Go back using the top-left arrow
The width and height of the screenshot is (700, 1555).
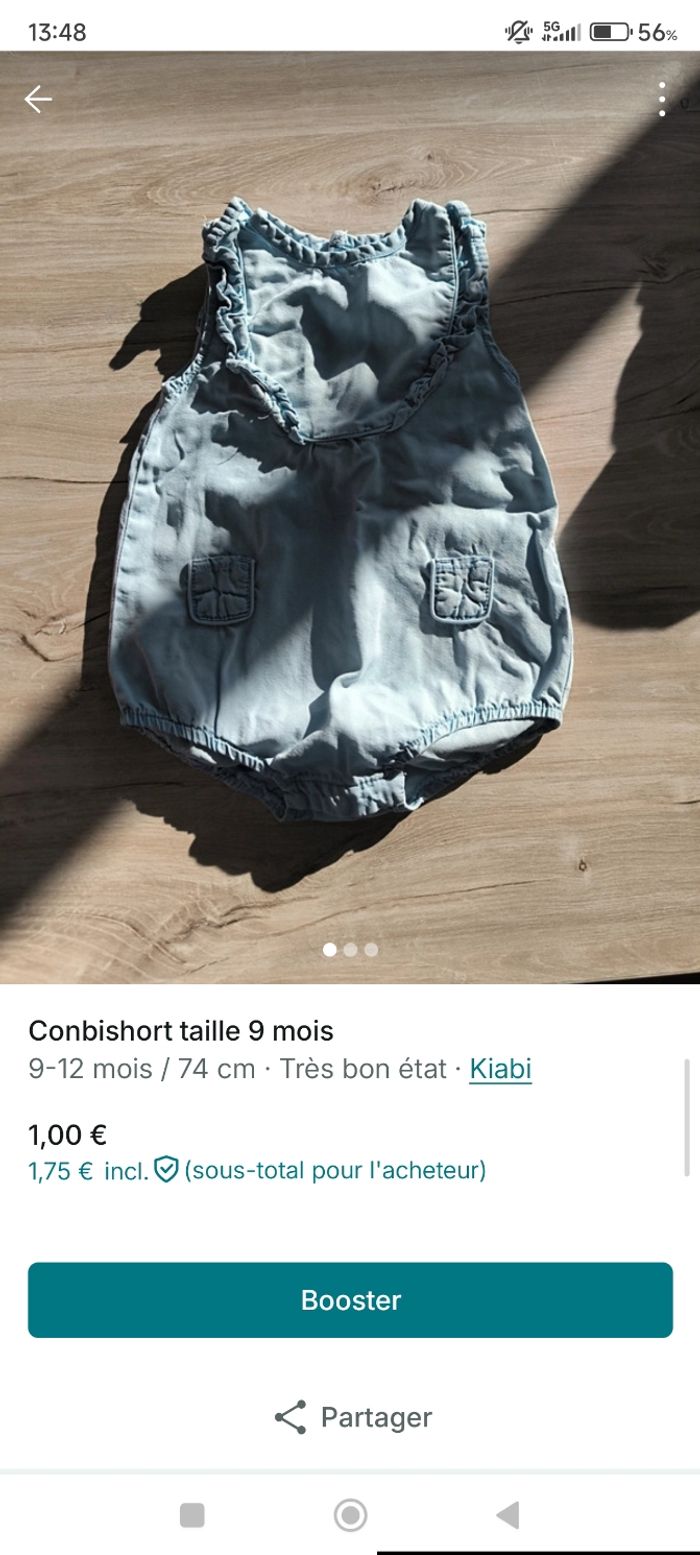[38, 99]
